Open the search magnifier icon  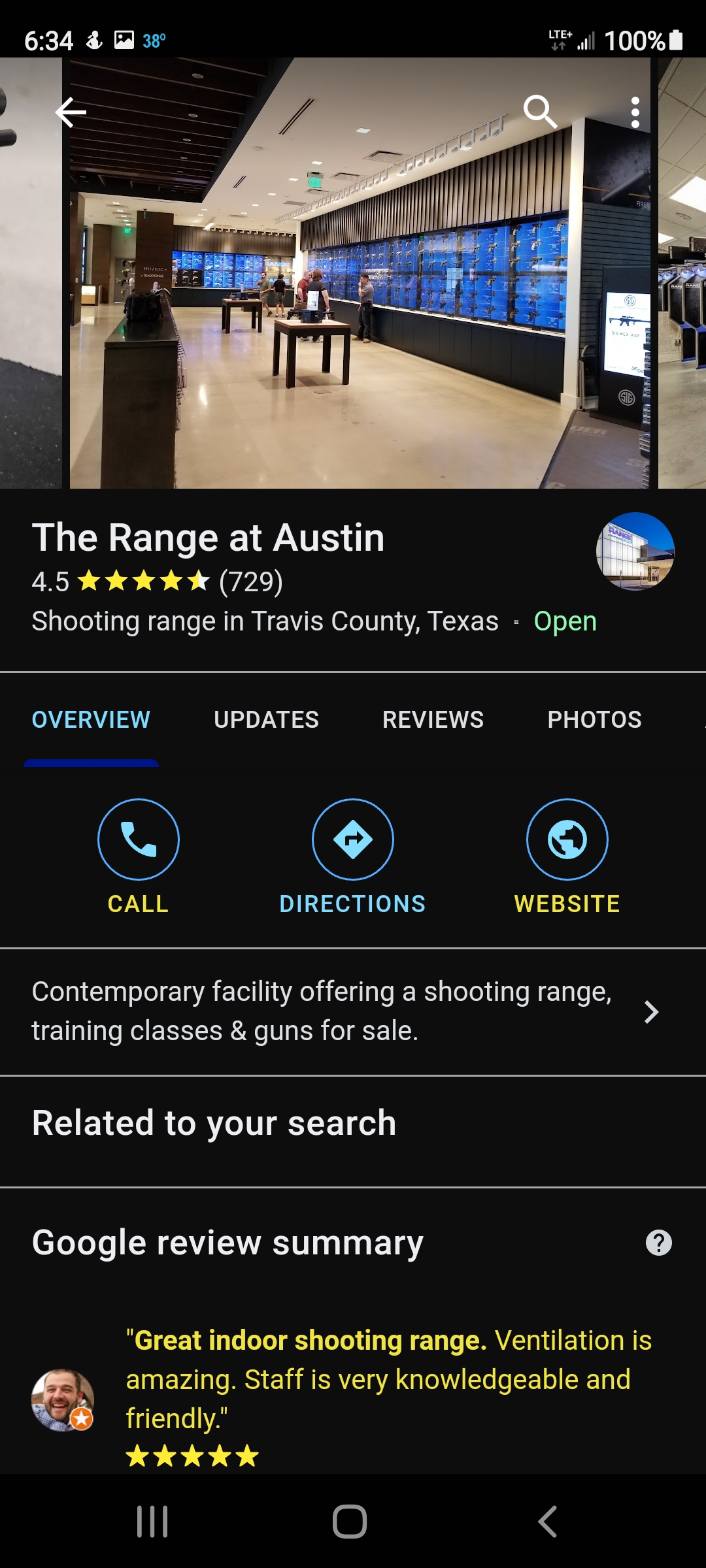pos(540,112)
